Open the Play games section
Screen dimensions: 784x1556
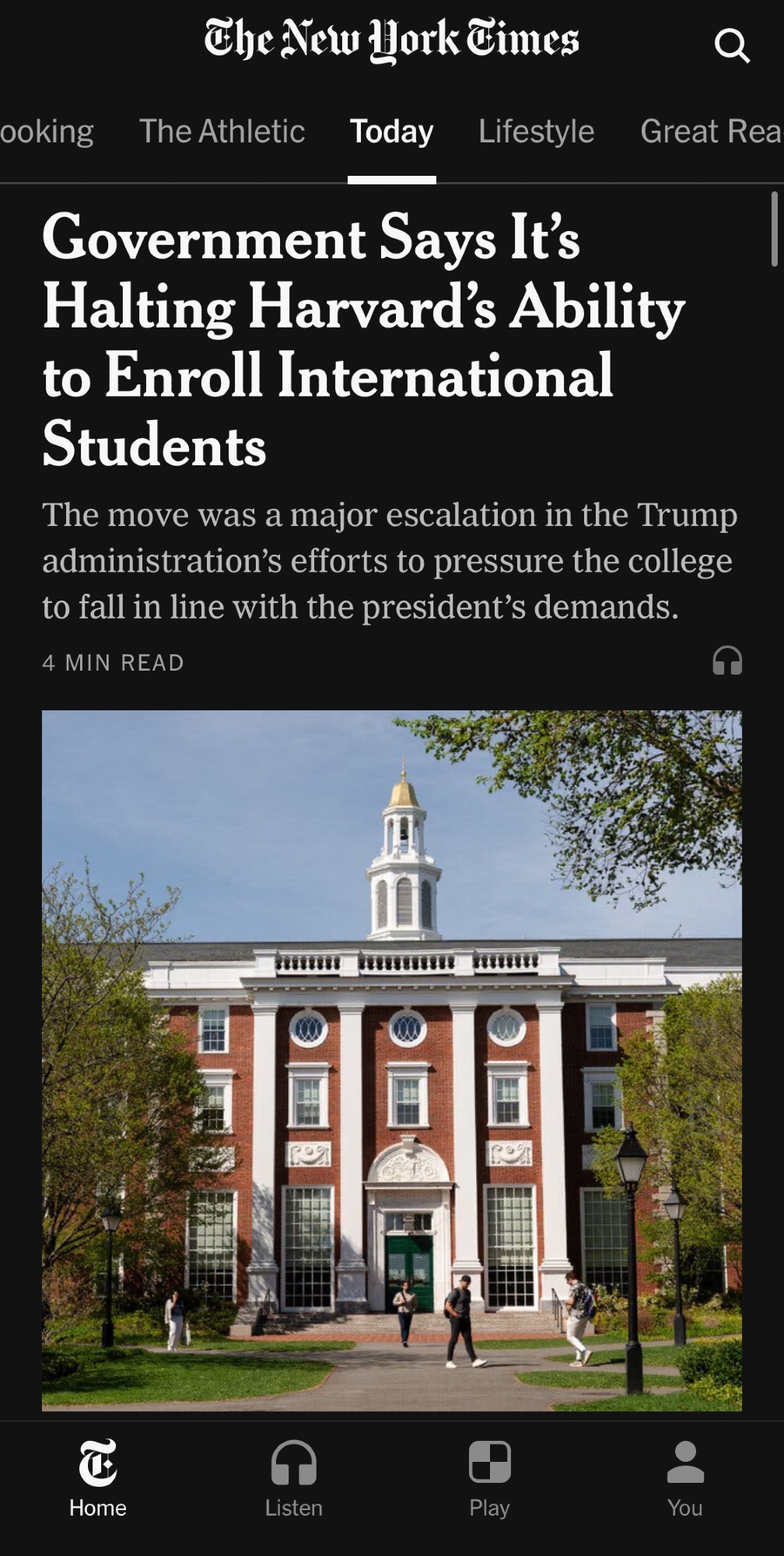pos(489,1478)
